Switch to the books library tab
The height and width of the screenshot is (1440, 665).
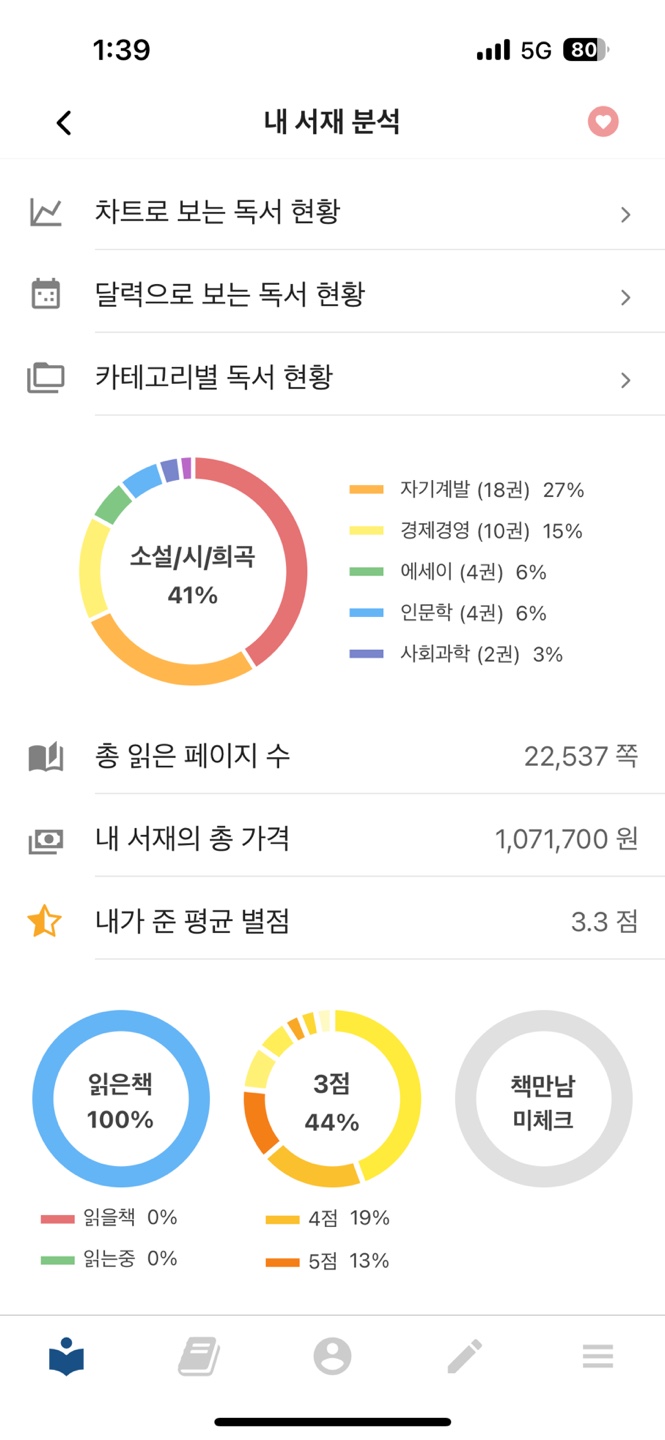tap(199, 1357)
